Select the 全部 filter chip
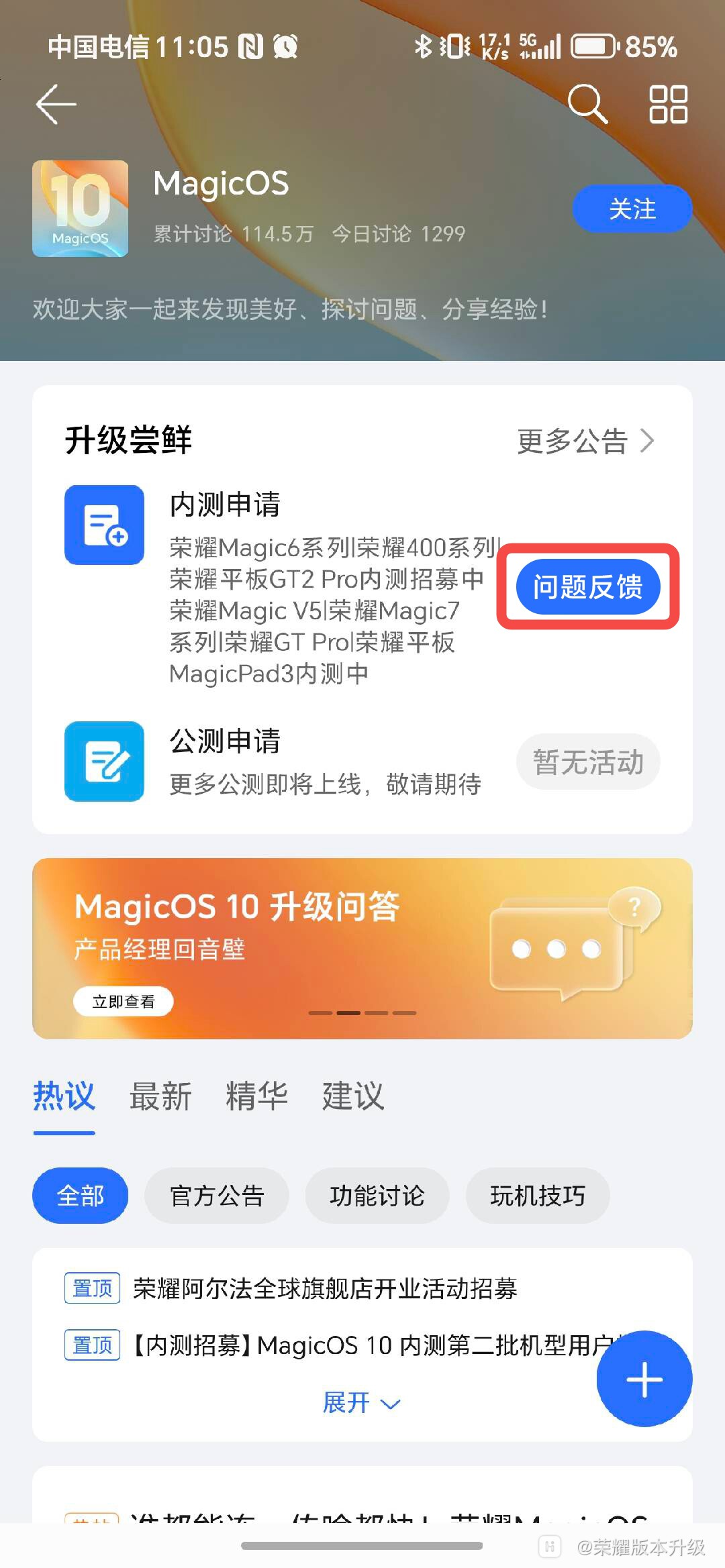The width and height of the screenshot is (725, 1568). 81,1196
